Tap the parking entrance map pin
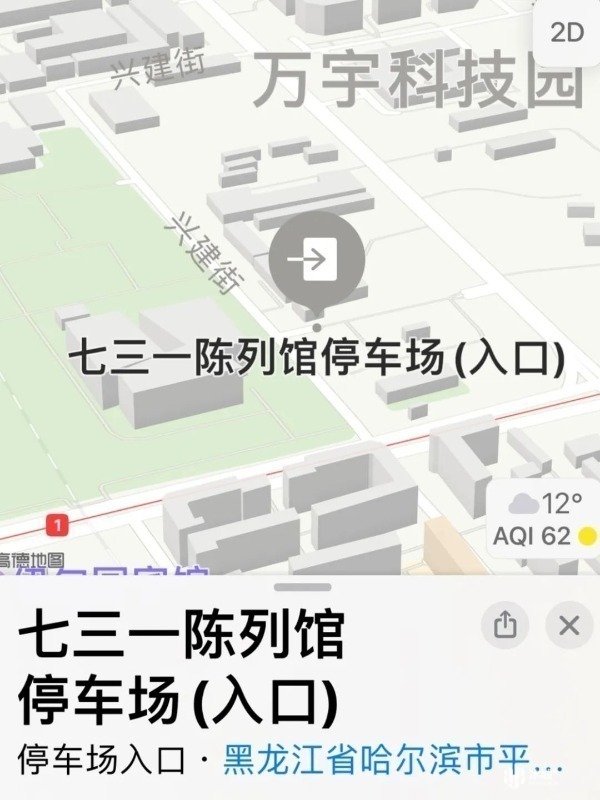The height and width of the screenshot is (800, 600). click(x=317, y=260)
